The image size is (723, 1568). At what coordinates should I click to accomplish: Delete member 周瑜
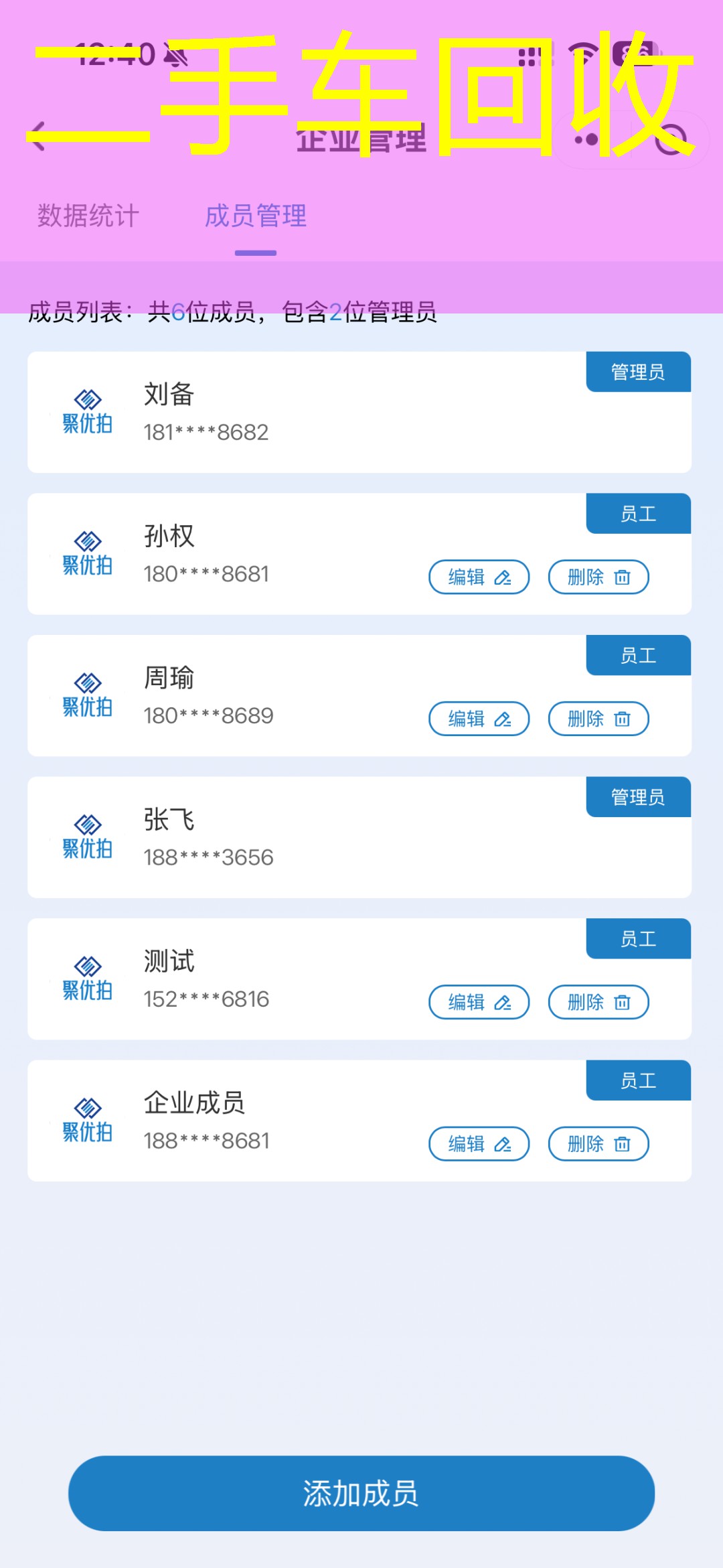coord(598,719)
